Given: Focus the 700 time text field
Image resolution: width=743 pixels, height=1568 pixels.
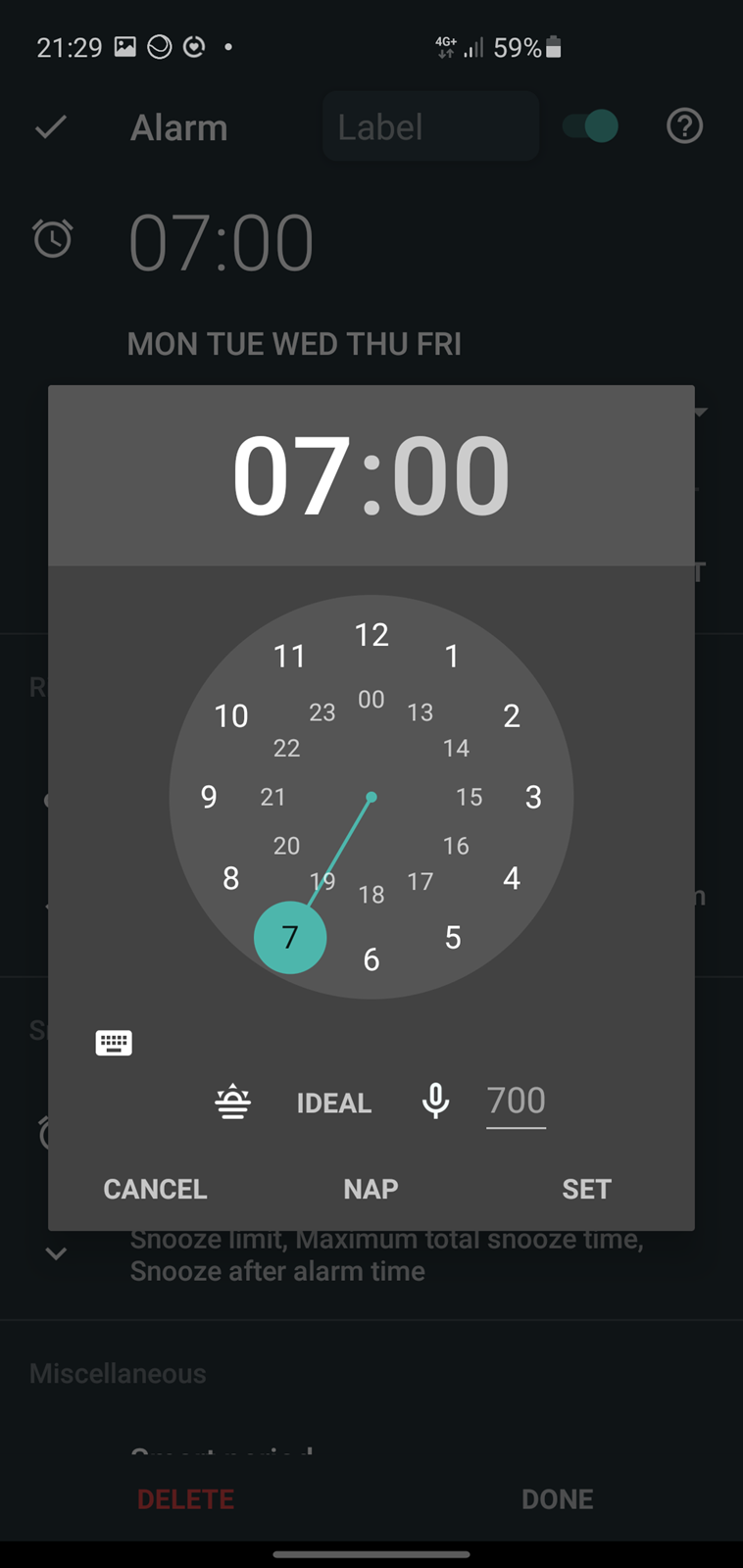Looking at the screenshot, I should (x=516, y=1102).
